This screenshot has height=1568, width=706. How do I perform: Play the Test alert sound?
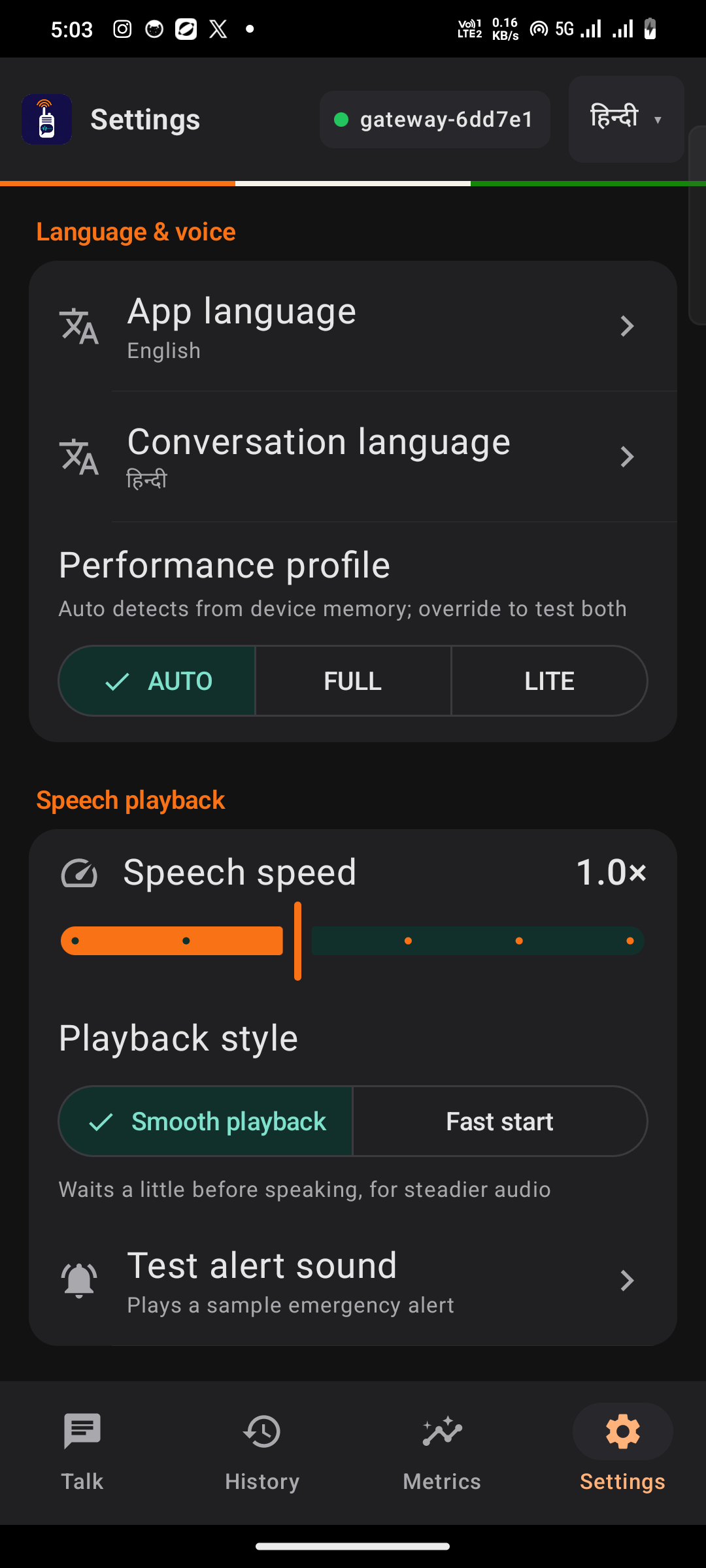coord(353,1281)
